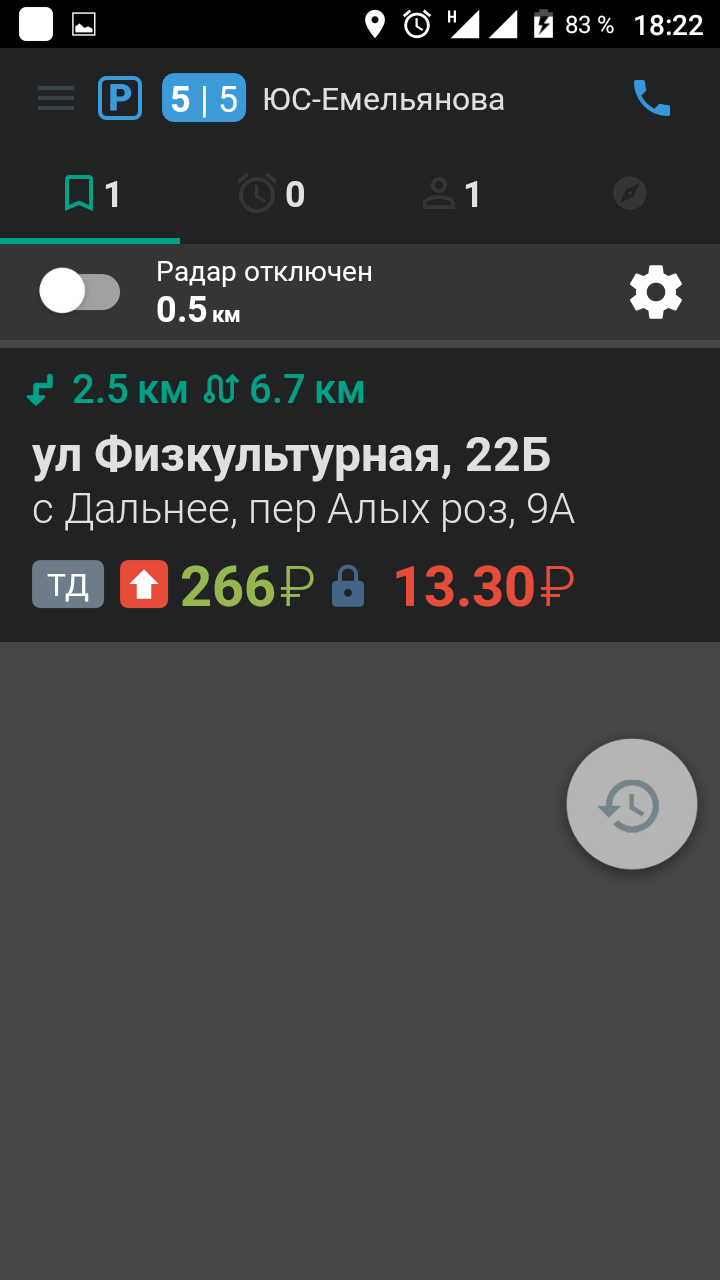720x1280 pixels.
Task: Switch to the alarm clock tab
Action: (271, 194)
